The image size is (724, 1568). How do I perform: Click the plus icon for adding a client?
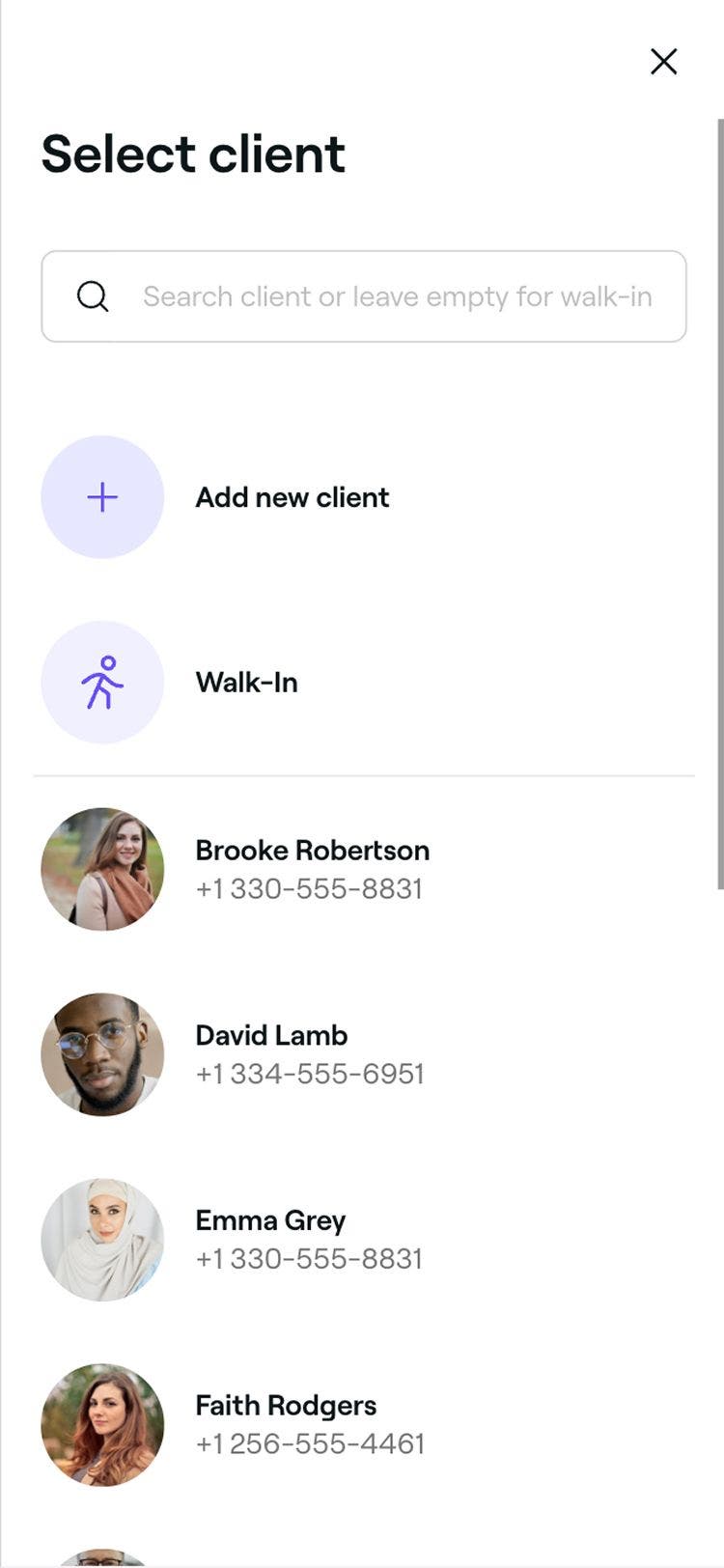pos(101,496)
